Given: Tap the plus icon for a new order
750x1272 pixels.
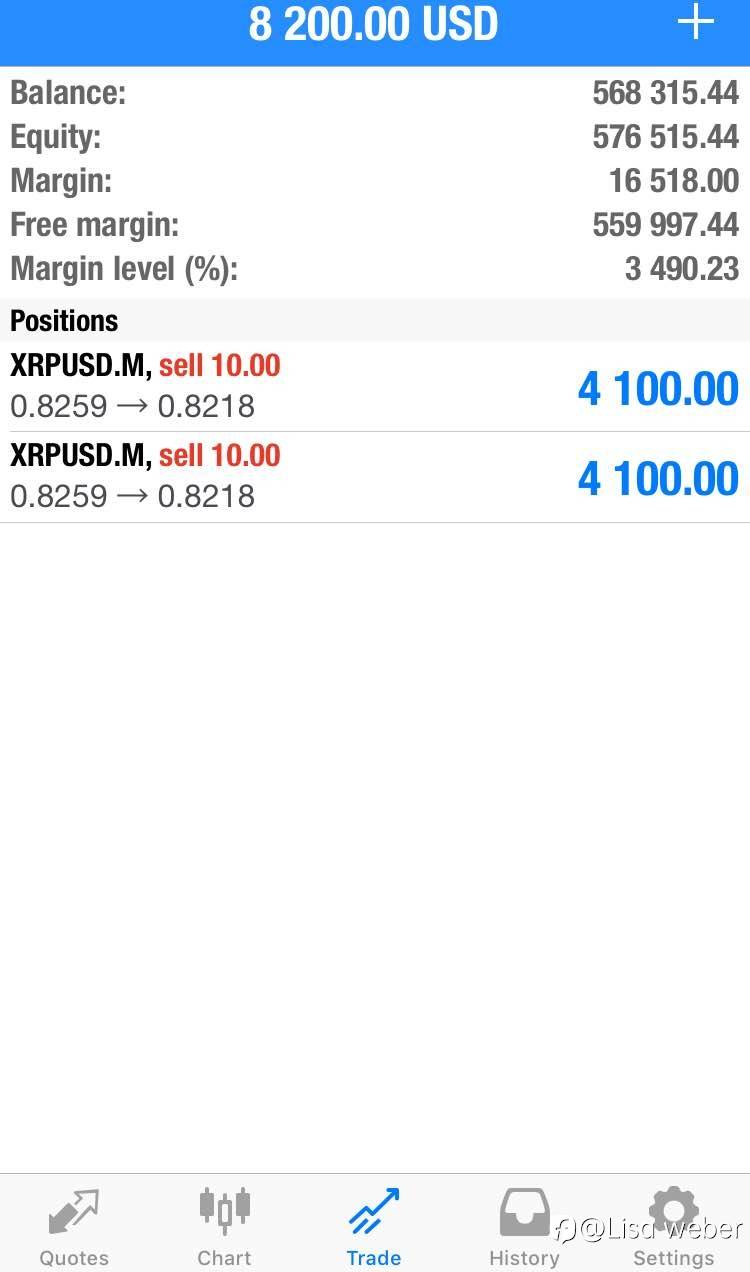Looking at the screenshot, I should [696, 24].
